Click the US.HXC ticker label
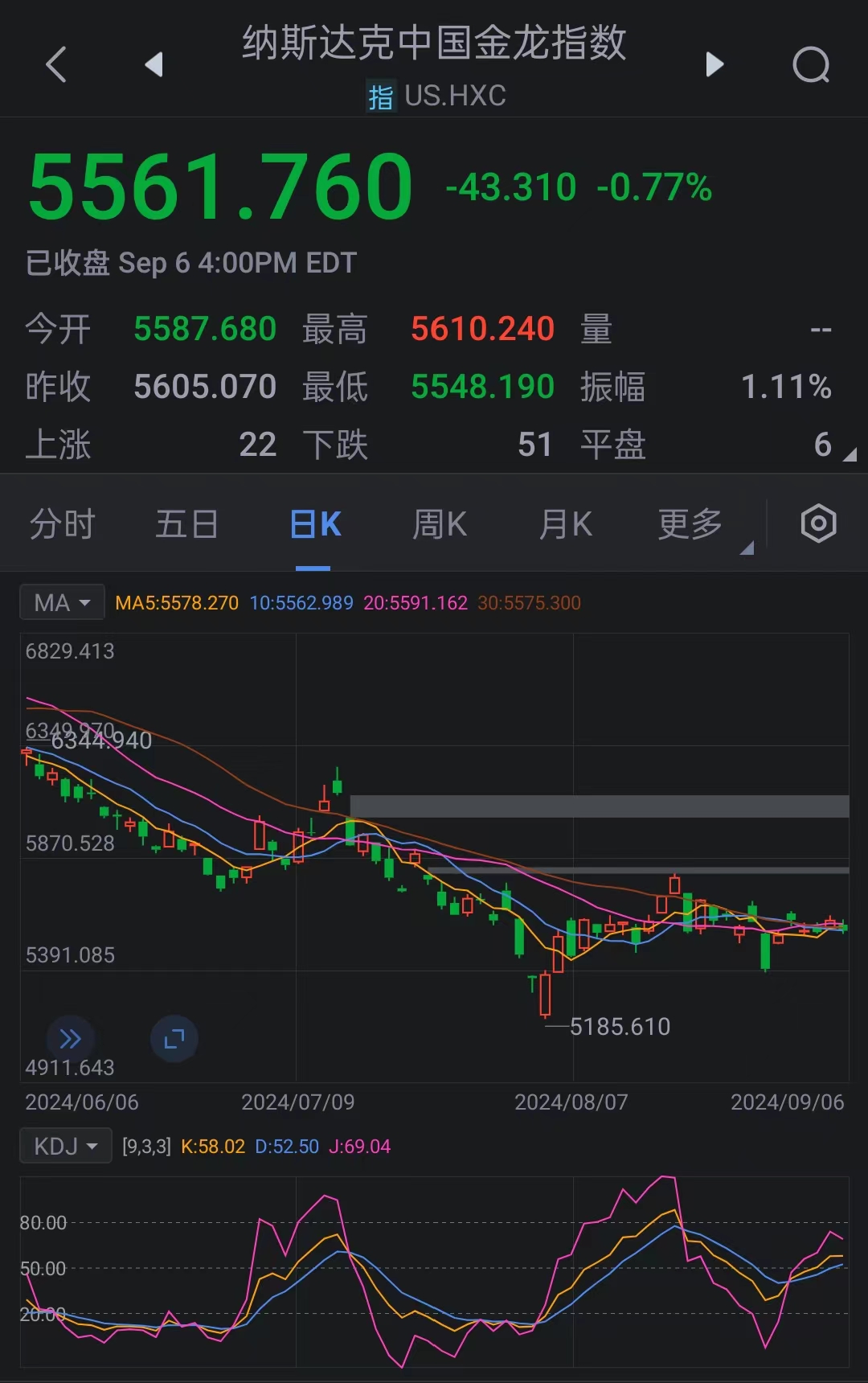The image size is (868, 1383). (x=454, y=96)
